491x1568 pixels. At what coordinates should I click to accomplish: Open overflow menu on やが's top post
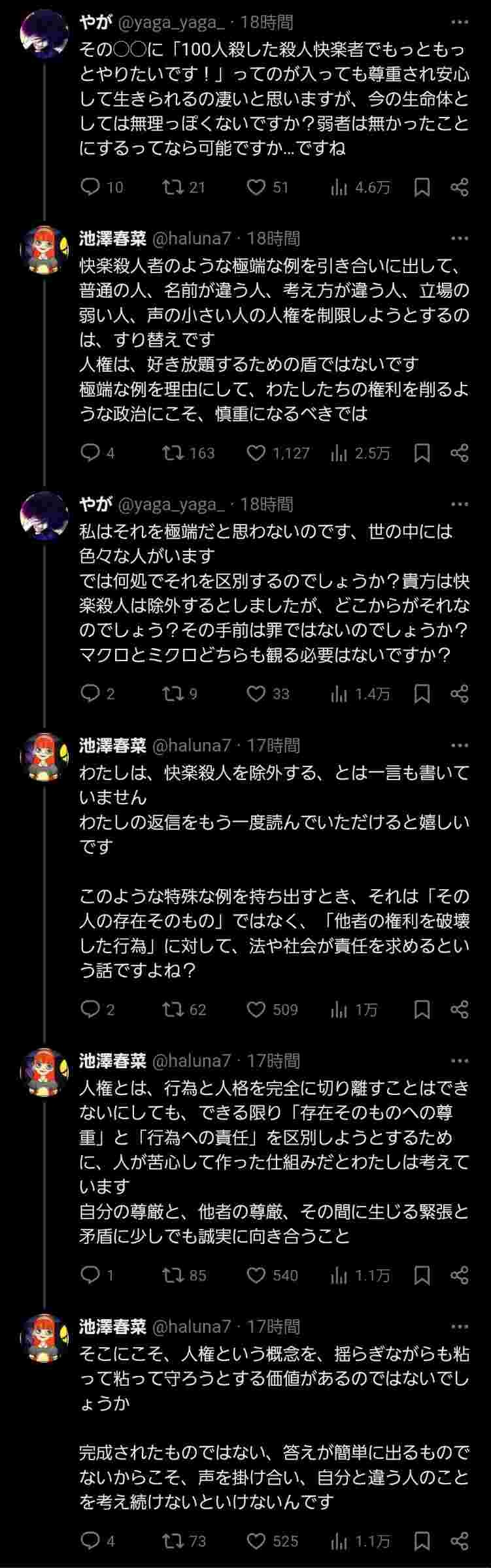click(x=460, y=22)
